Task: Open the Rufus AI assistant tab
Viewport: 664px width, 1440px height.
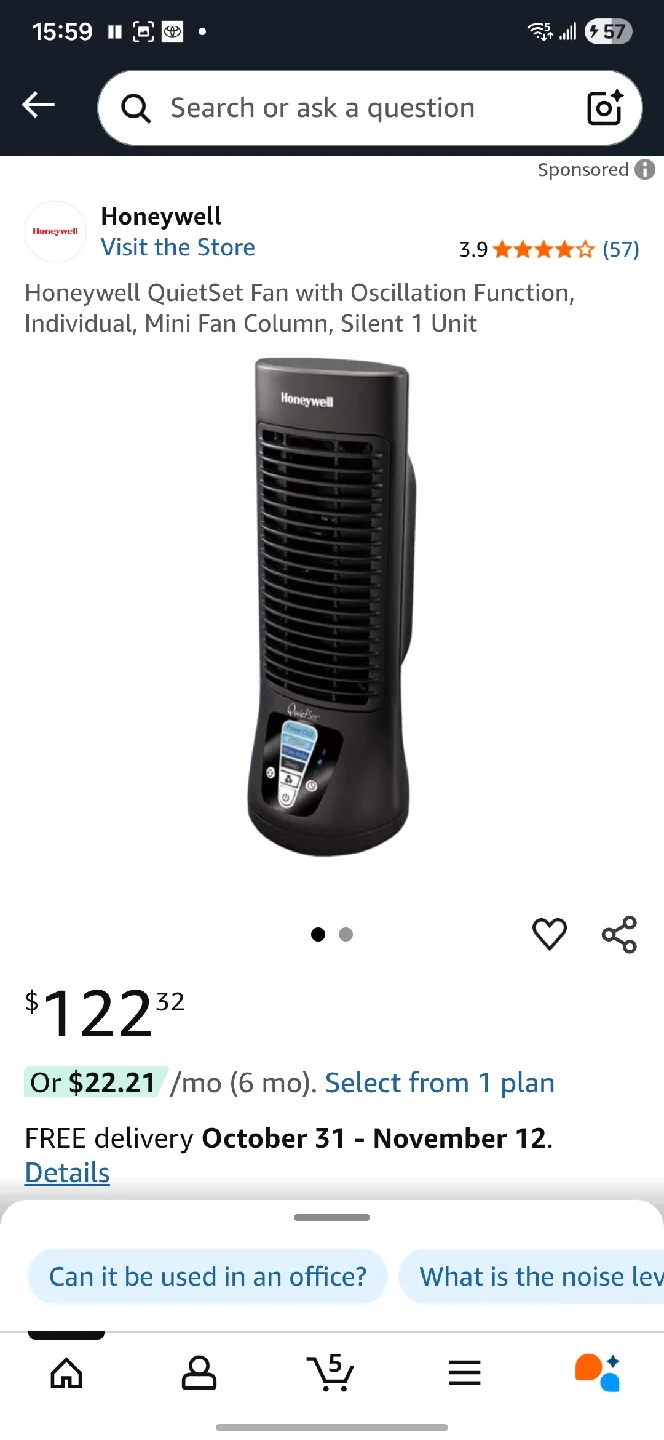Action: [x=597, y=1372]
